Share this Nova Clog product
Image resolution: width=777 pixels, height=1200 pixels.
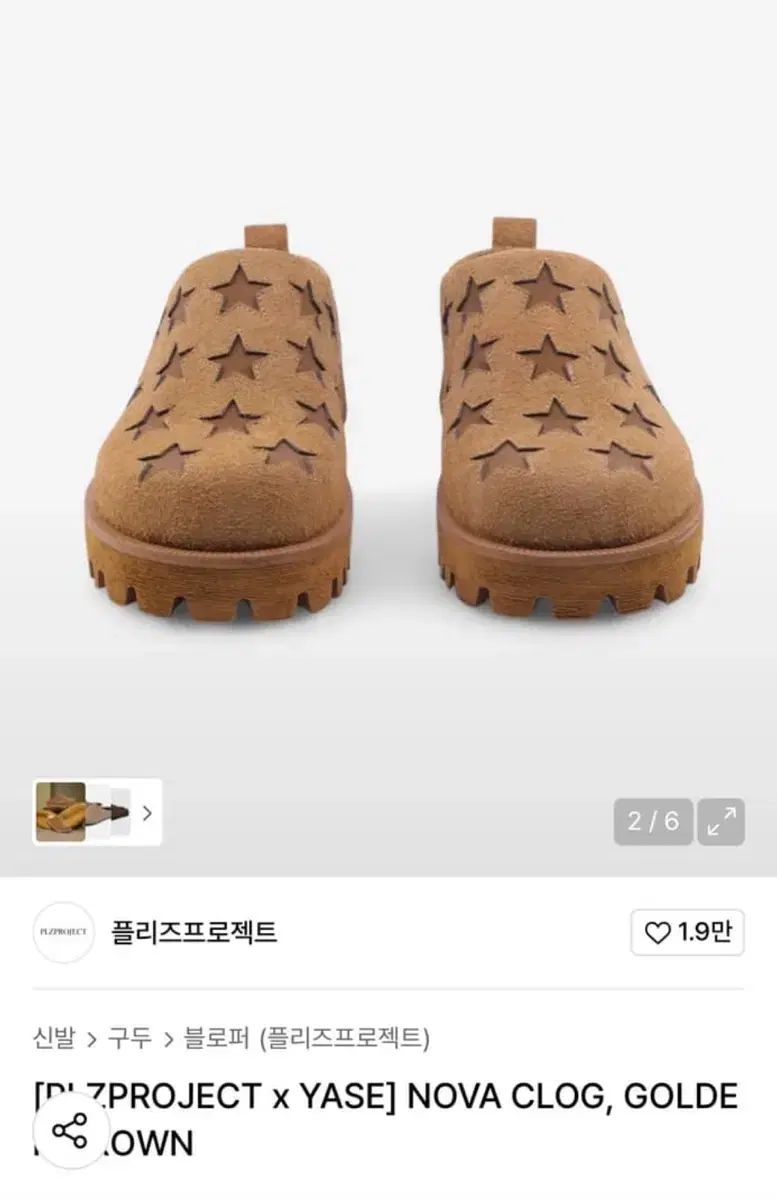pos(70,1132)
